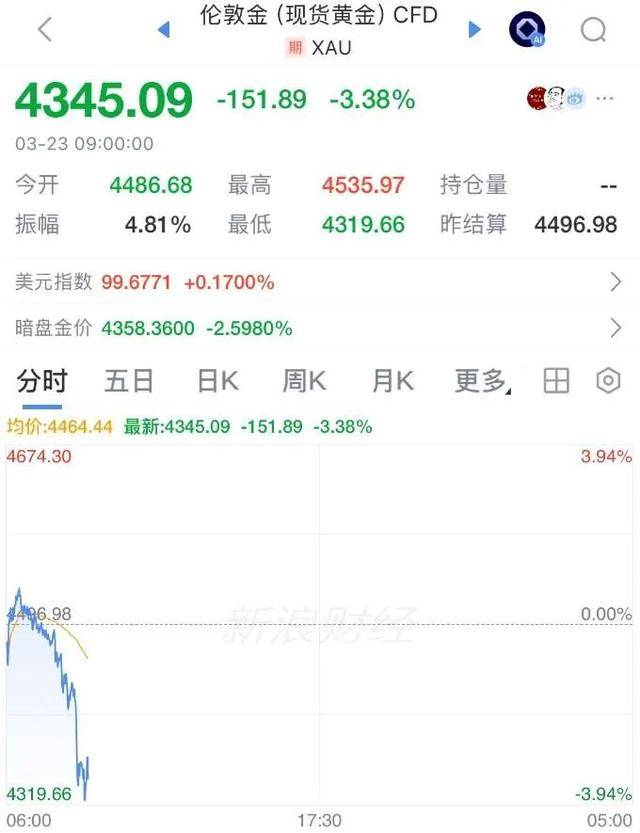Select the 分时 chart tab

42,381
